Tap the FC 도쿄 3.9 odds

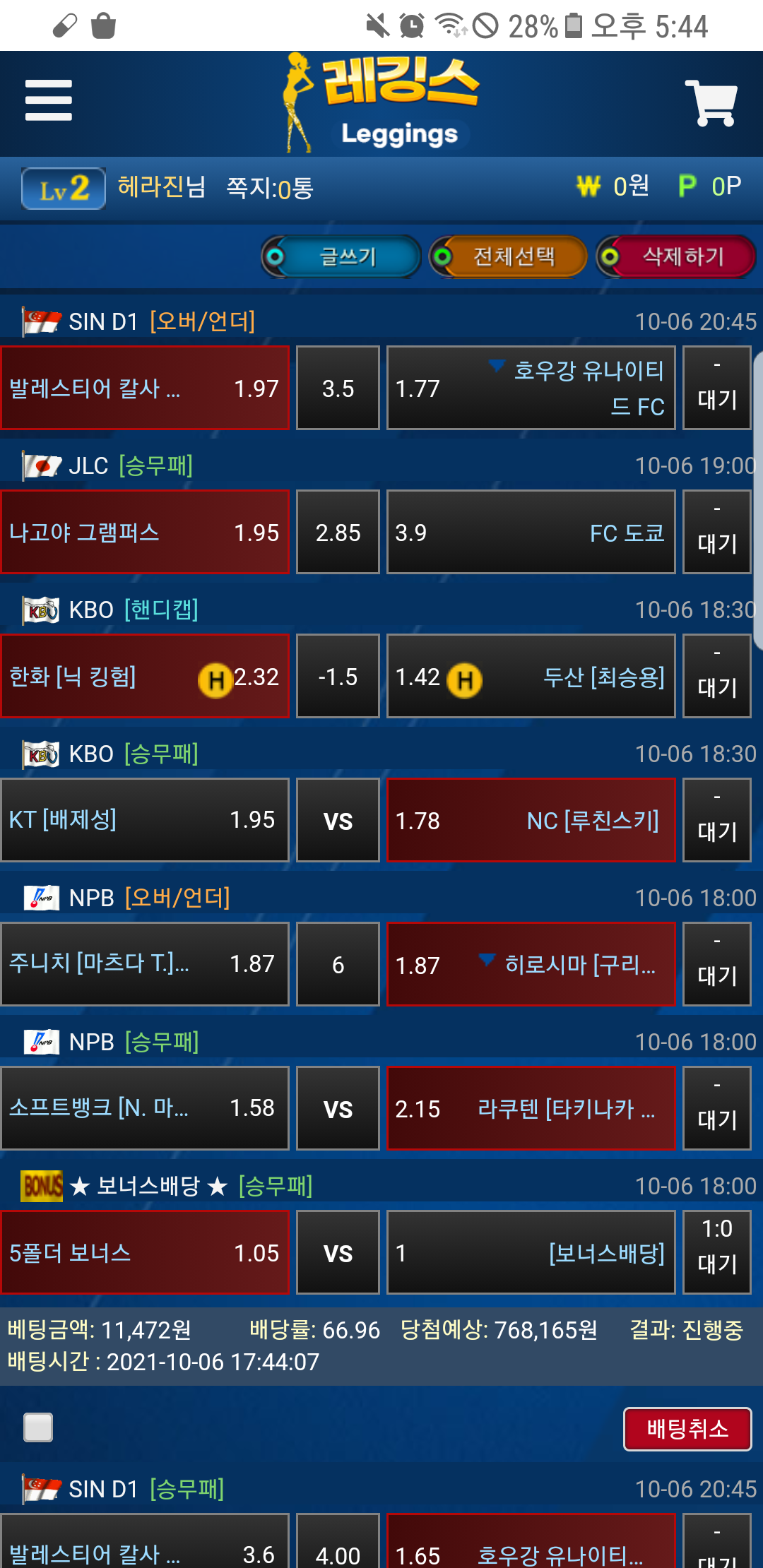531,532
